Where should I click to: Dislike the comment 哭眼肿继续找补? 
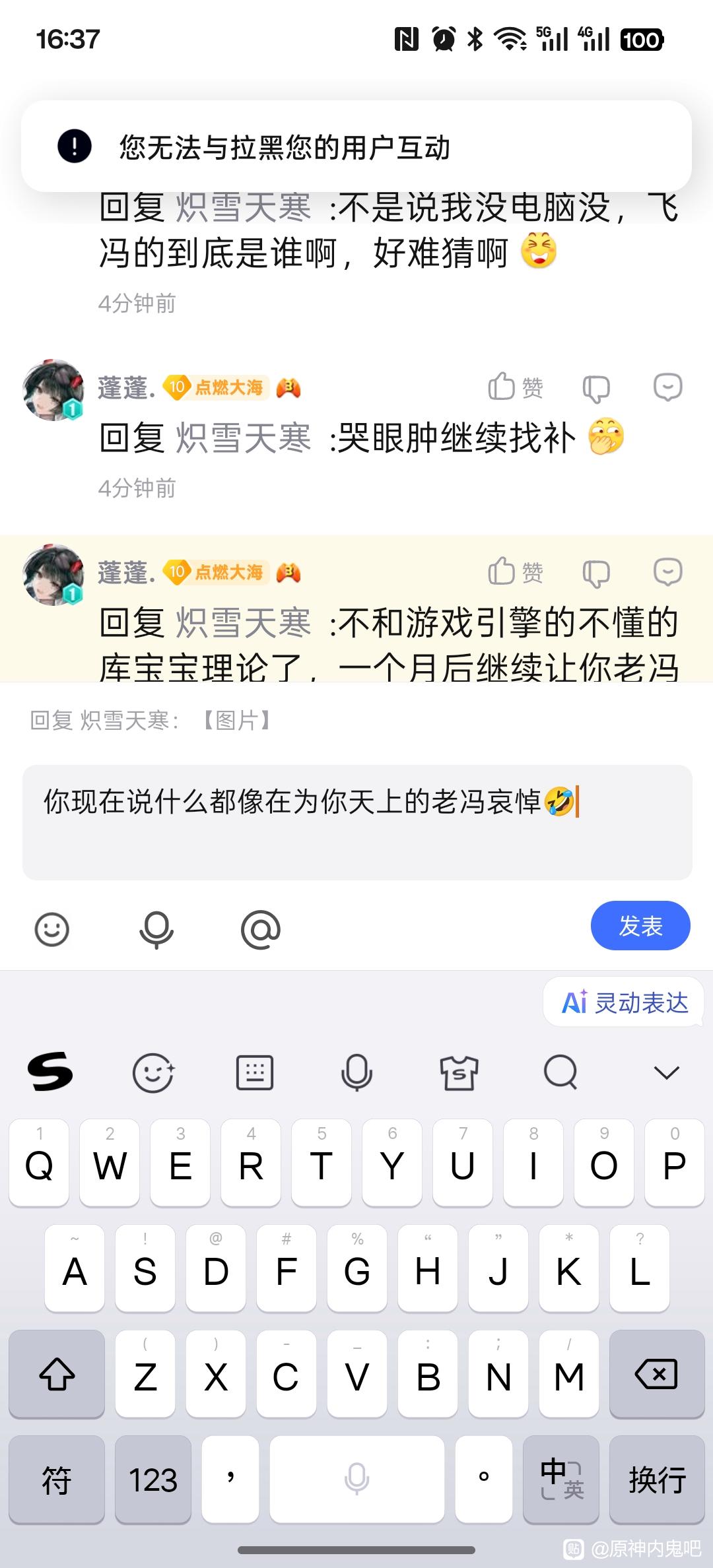(596, 389)
